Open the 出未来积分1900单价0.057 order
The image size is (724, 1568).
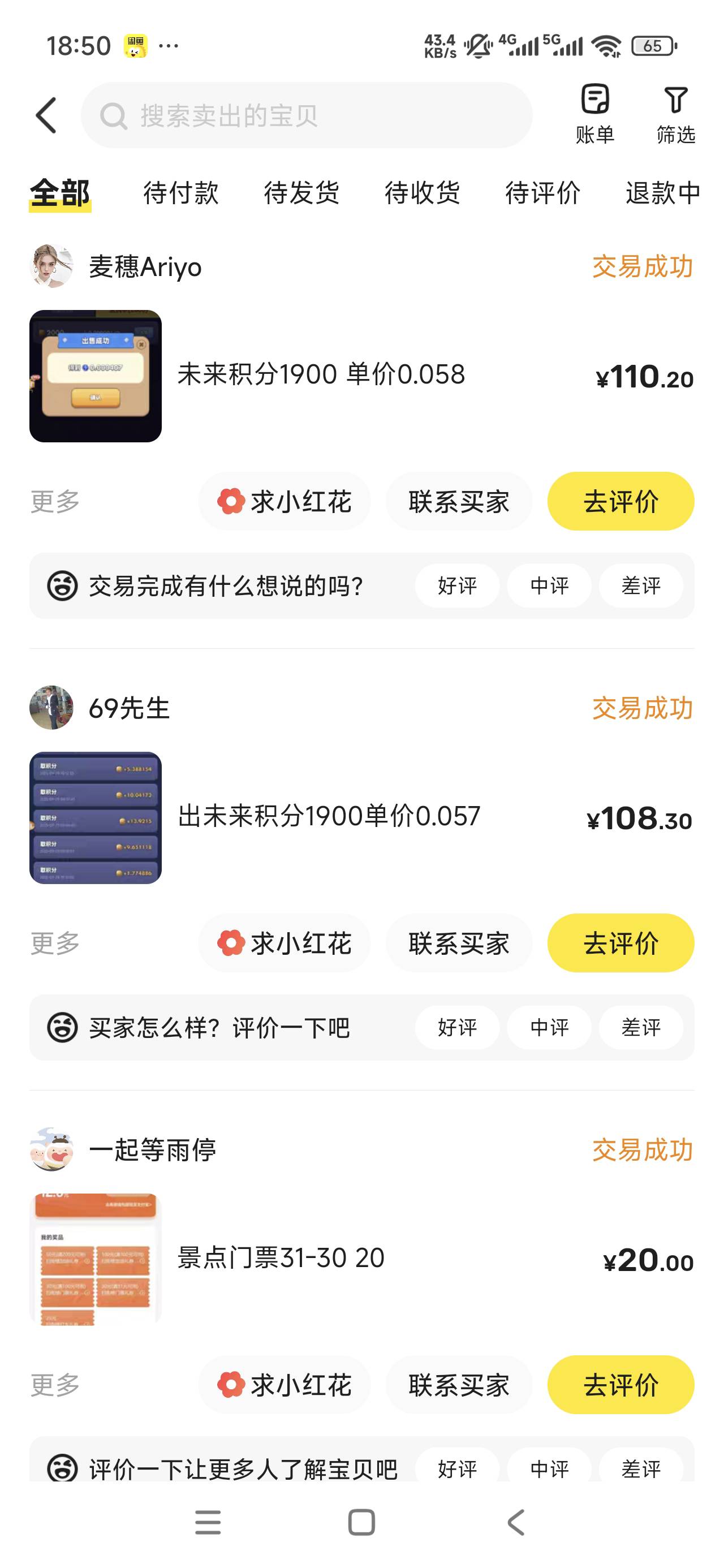click(x=329, y=817)
